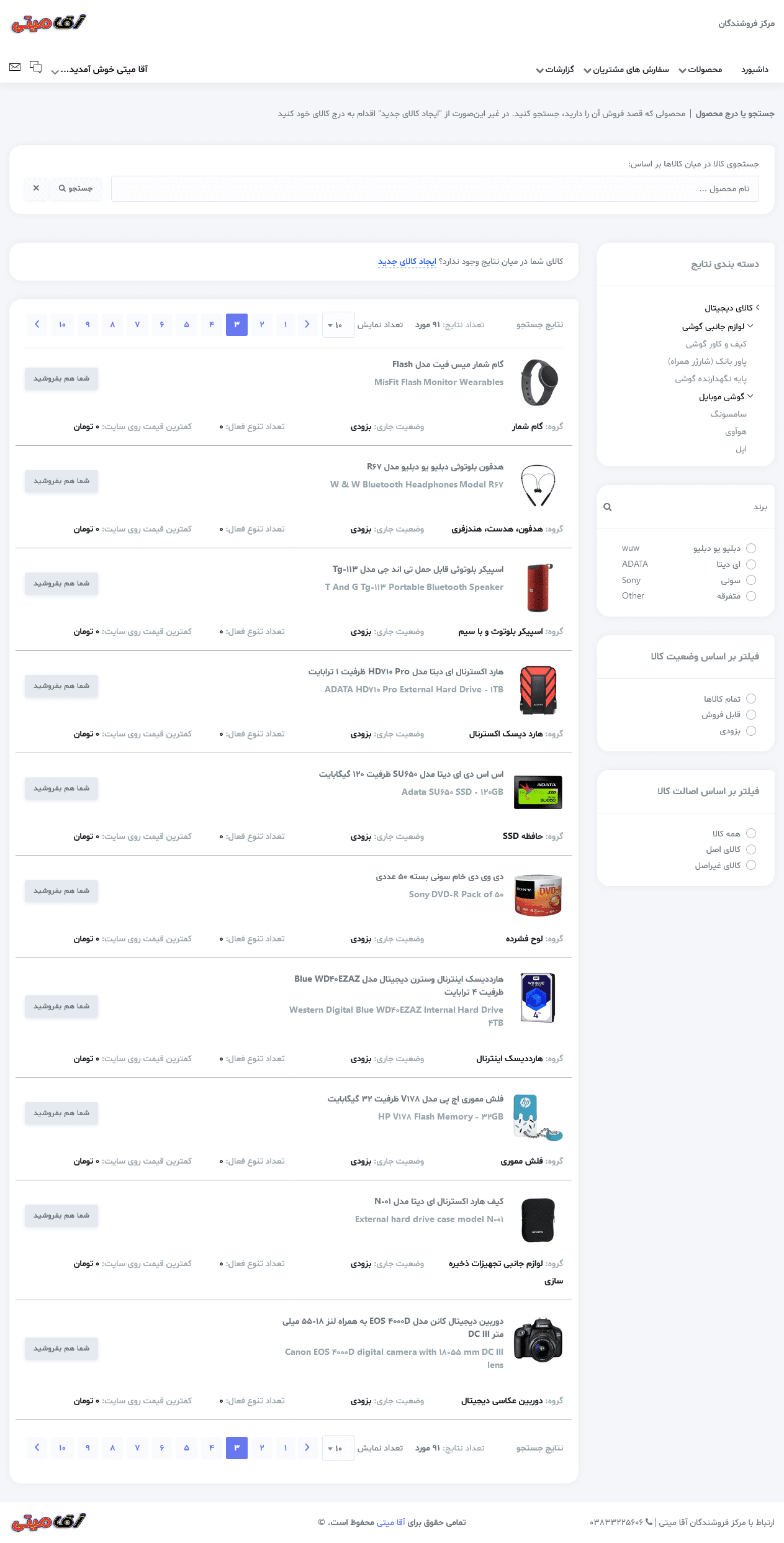The width and height of the screenshot is (784, 1543).
Task: Expand the محصولات menu
Action: (x=700, y=70)
